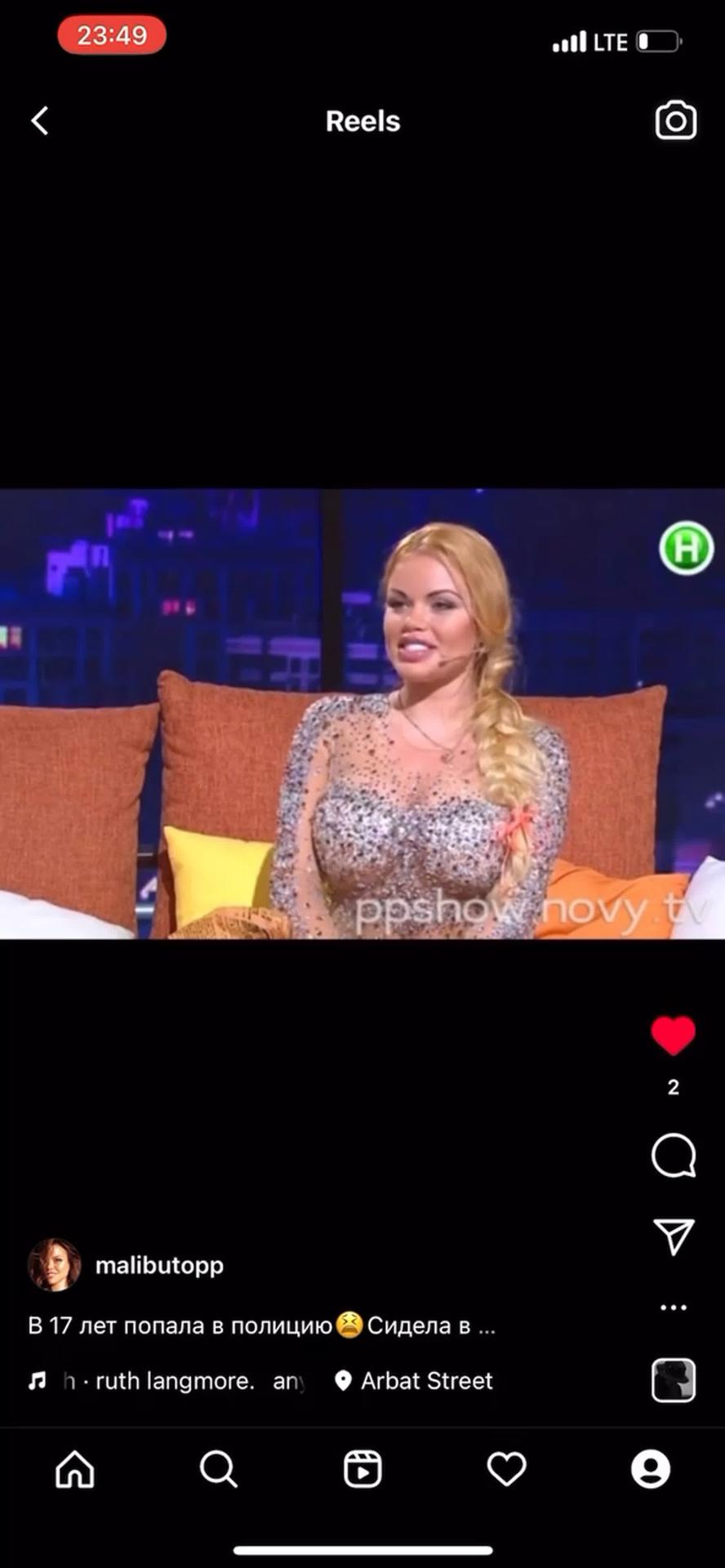The height and width of the screenshot is (1568, 725).
Task: Expand the truncated caption text
Action: pyautogui.click(x=487, y=1325)
